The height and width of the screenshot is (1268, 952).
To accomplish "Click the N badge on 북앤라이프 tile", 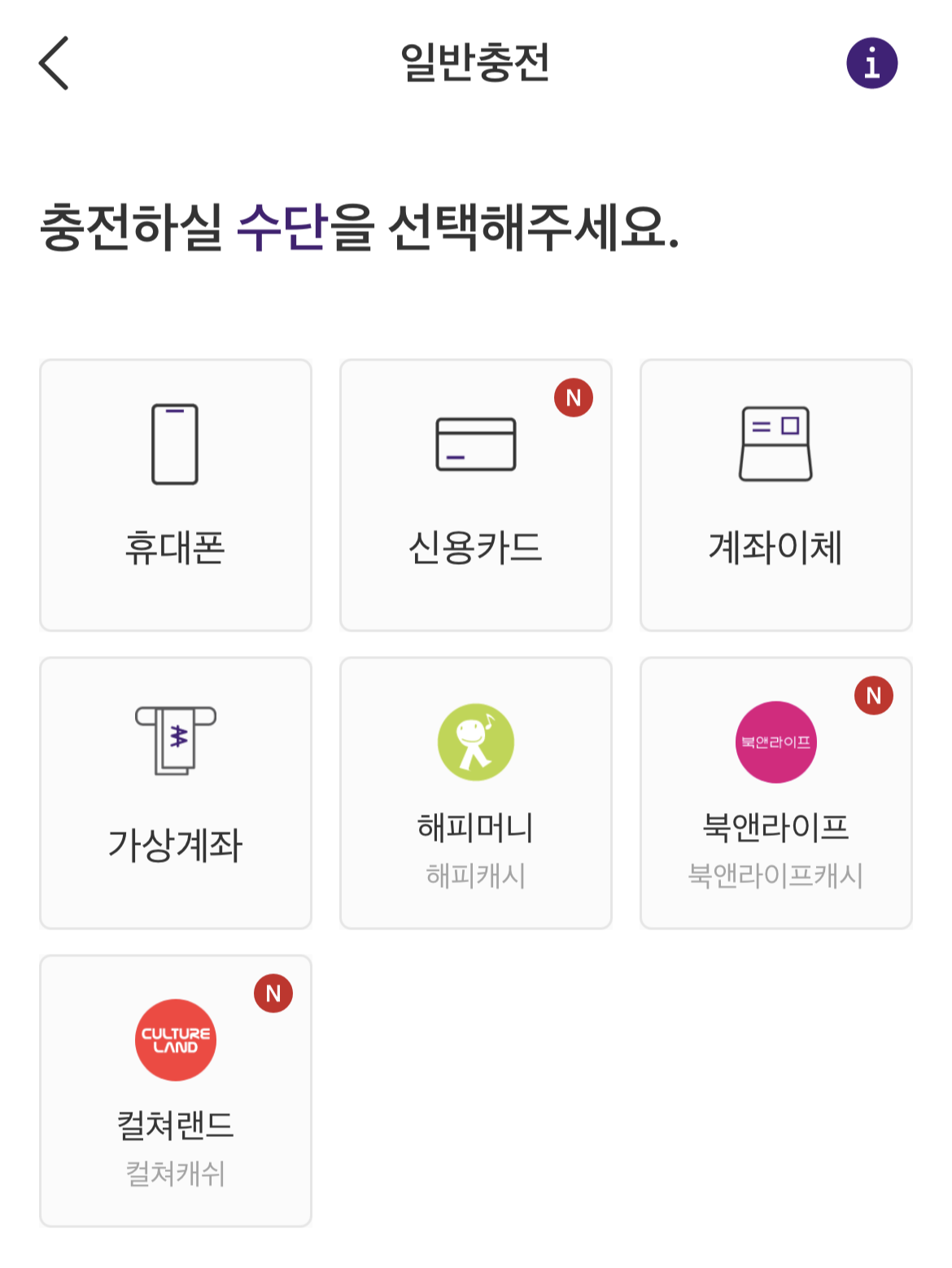I will point(873,696).
